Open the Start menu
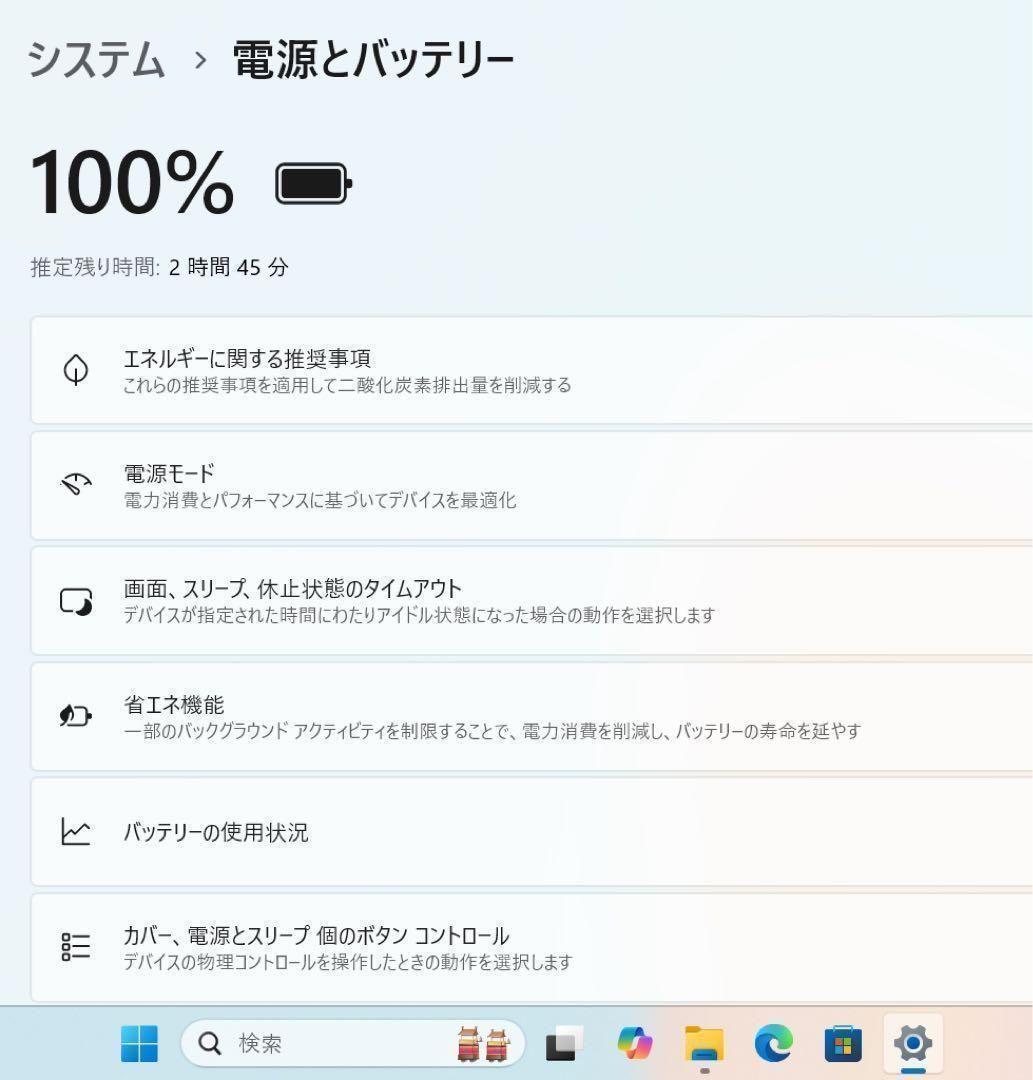This screenshot has height=1080, width=1033. click(139, 1043)
